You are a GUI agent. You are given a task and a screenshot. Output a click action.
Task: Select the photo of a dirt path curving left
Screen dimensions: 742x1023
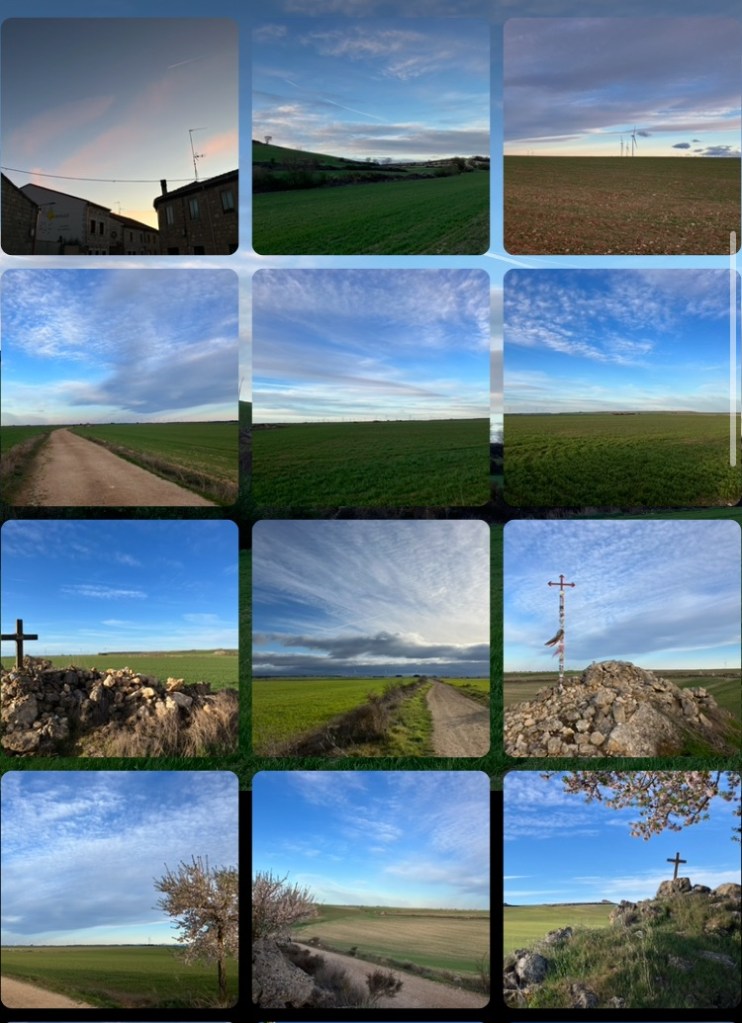pos(120,387)
